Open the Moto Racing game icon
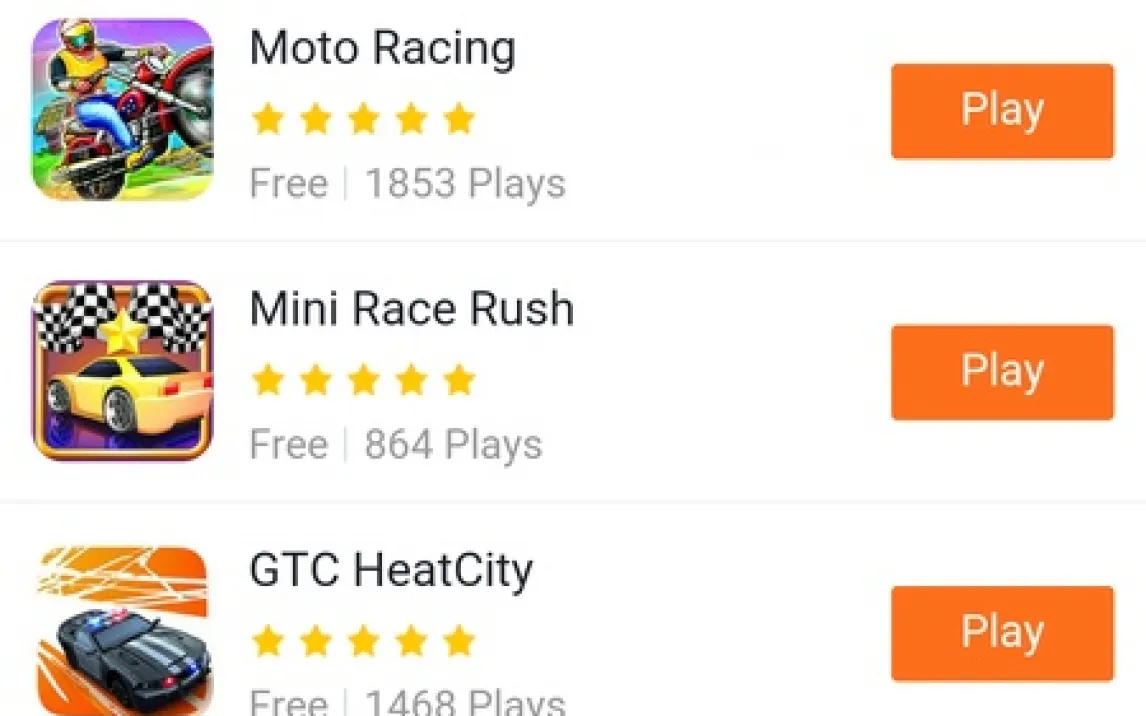The height and width of the screenshot is (716, 1146). tap(122, 110)
